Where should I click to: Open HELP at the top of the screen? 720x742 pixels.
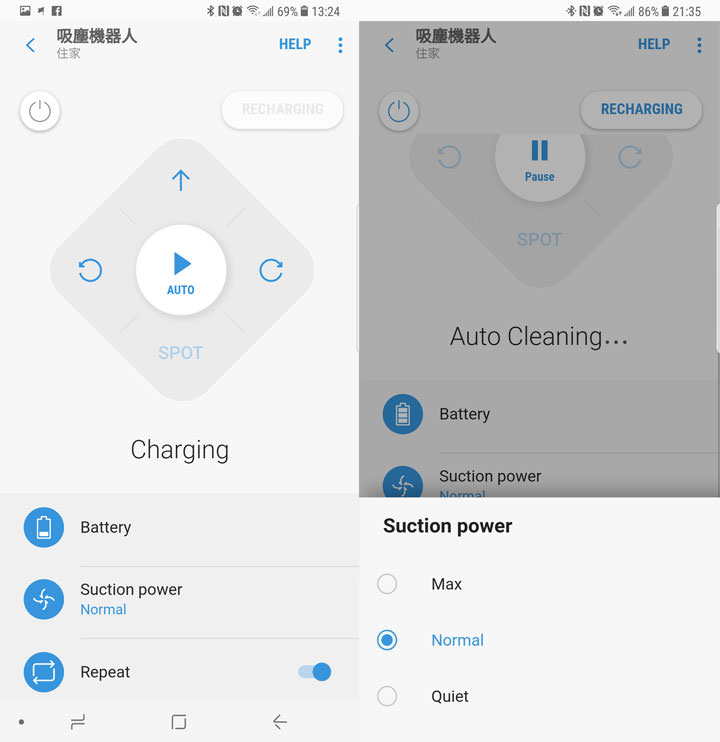coord(295,44)
